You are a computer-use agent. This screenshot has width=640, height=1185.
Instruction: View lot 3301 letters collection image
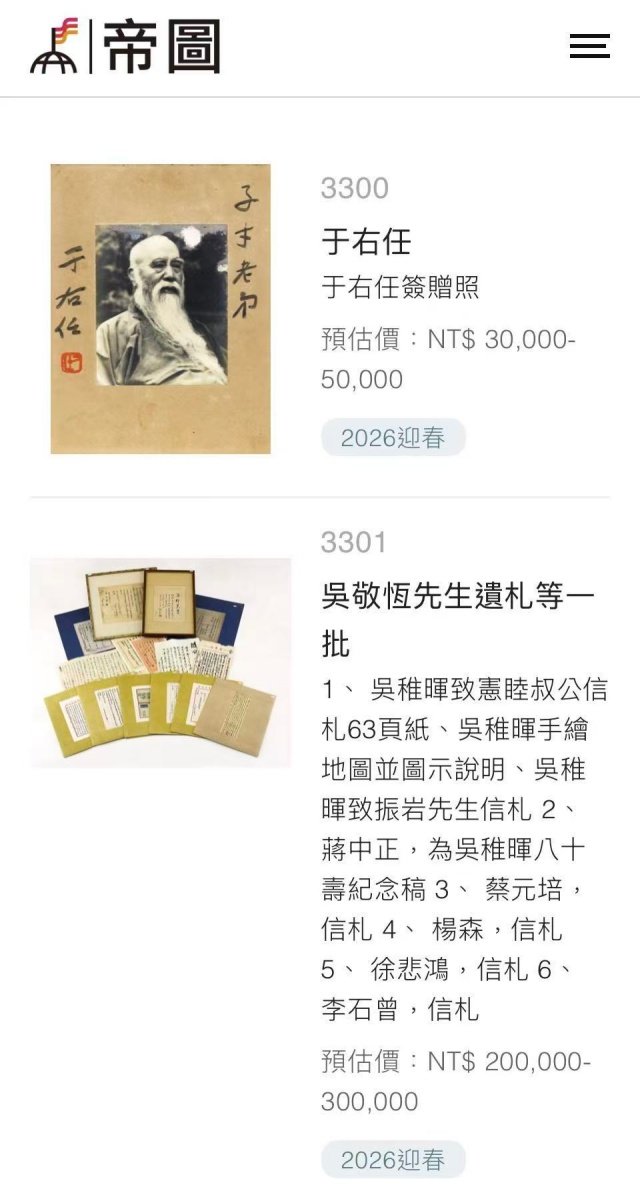click(x=160, y=662)
